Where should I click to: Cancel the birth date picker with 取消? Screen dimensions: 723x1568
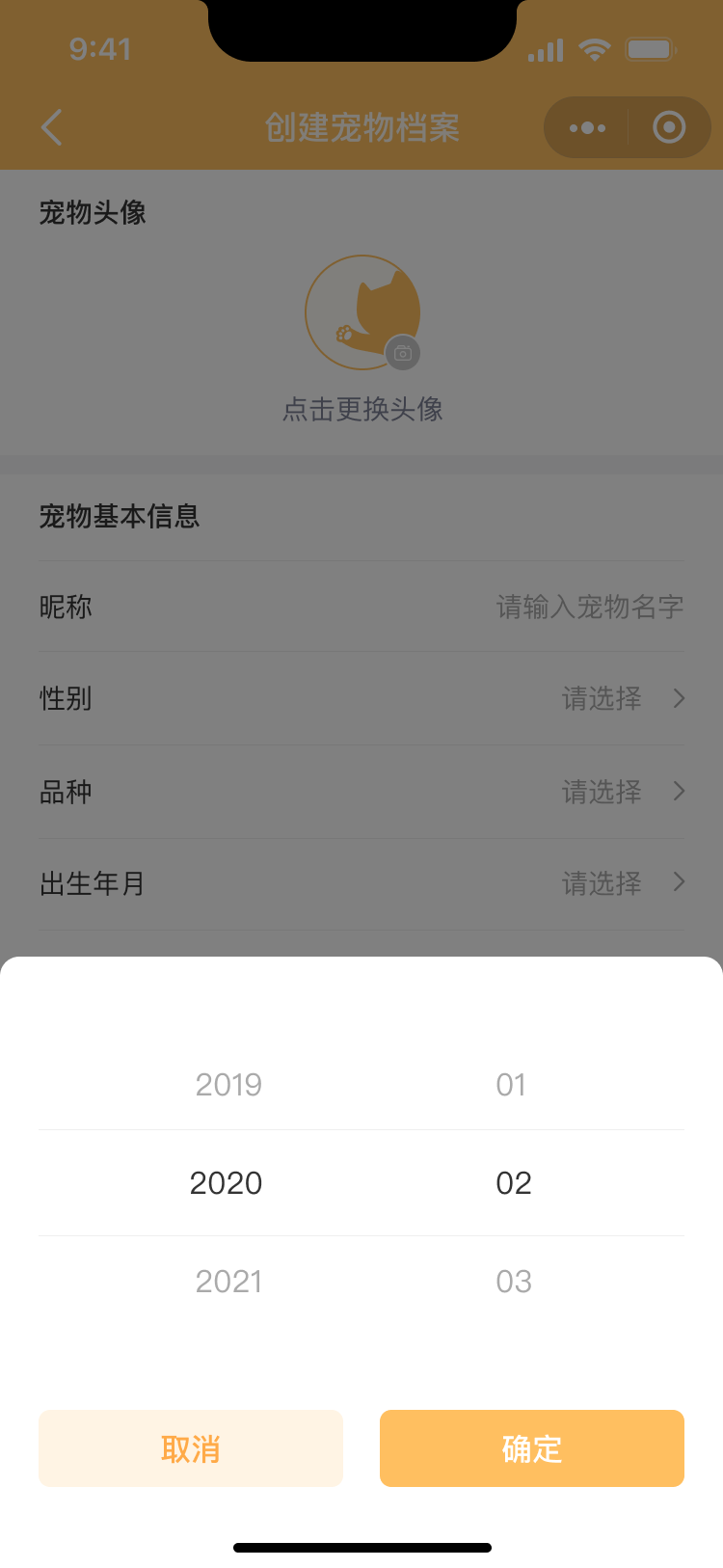tap(191, 1448)
